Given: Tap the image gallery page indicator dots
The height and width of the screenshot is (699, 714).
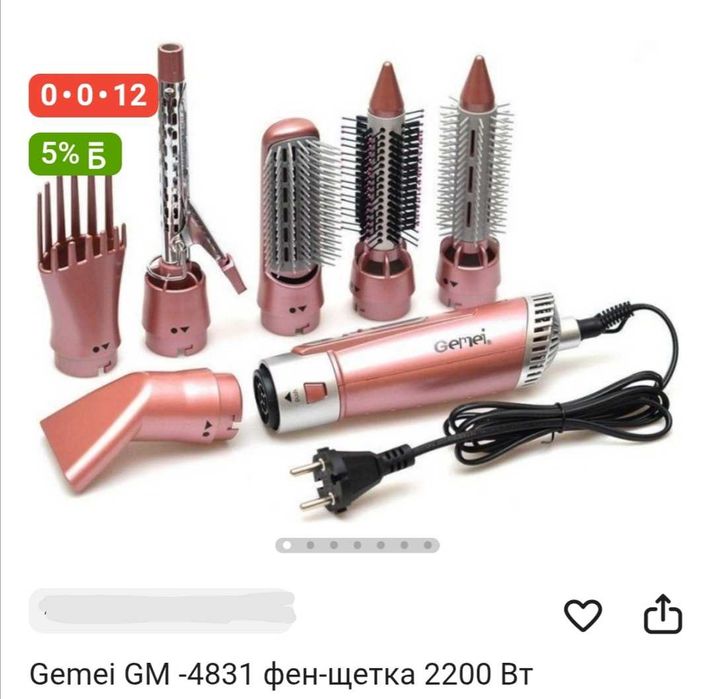Looking at the screenshot, I should tap(357, 545).
